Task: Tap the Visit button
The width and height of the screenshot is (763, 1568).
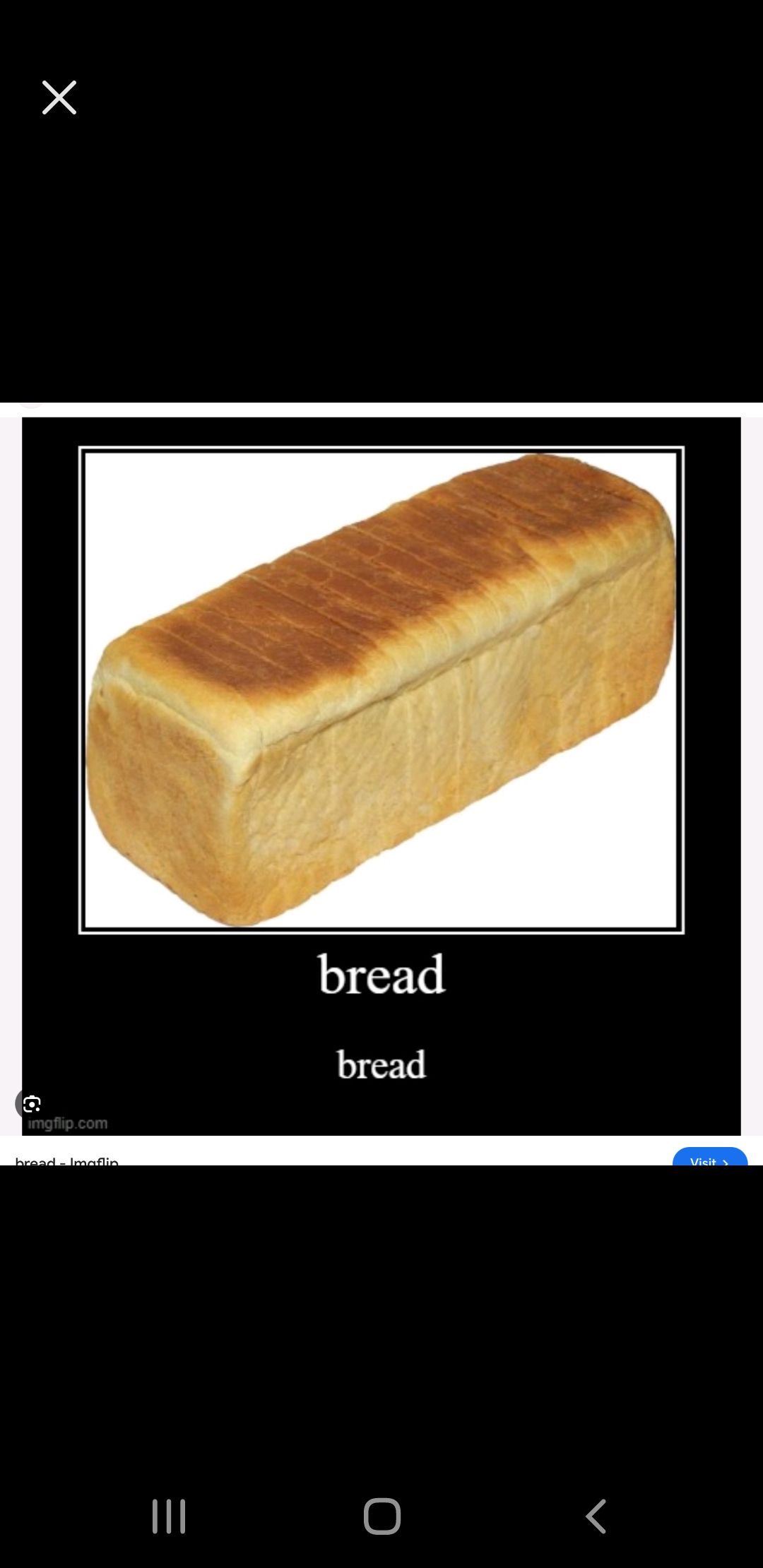Action: 709,1158
